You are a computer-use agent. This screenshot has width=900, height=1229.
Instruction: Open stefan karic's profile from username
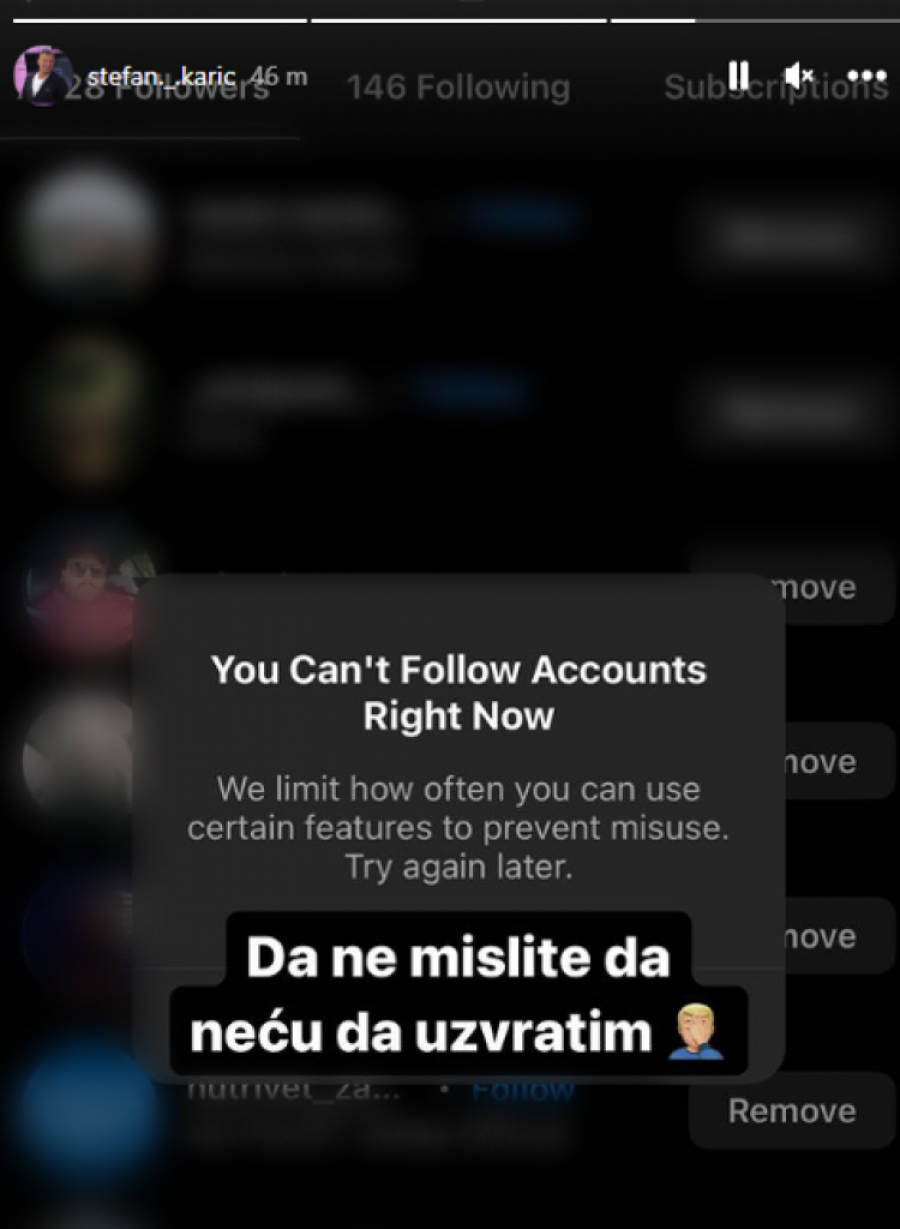[160, 77]
